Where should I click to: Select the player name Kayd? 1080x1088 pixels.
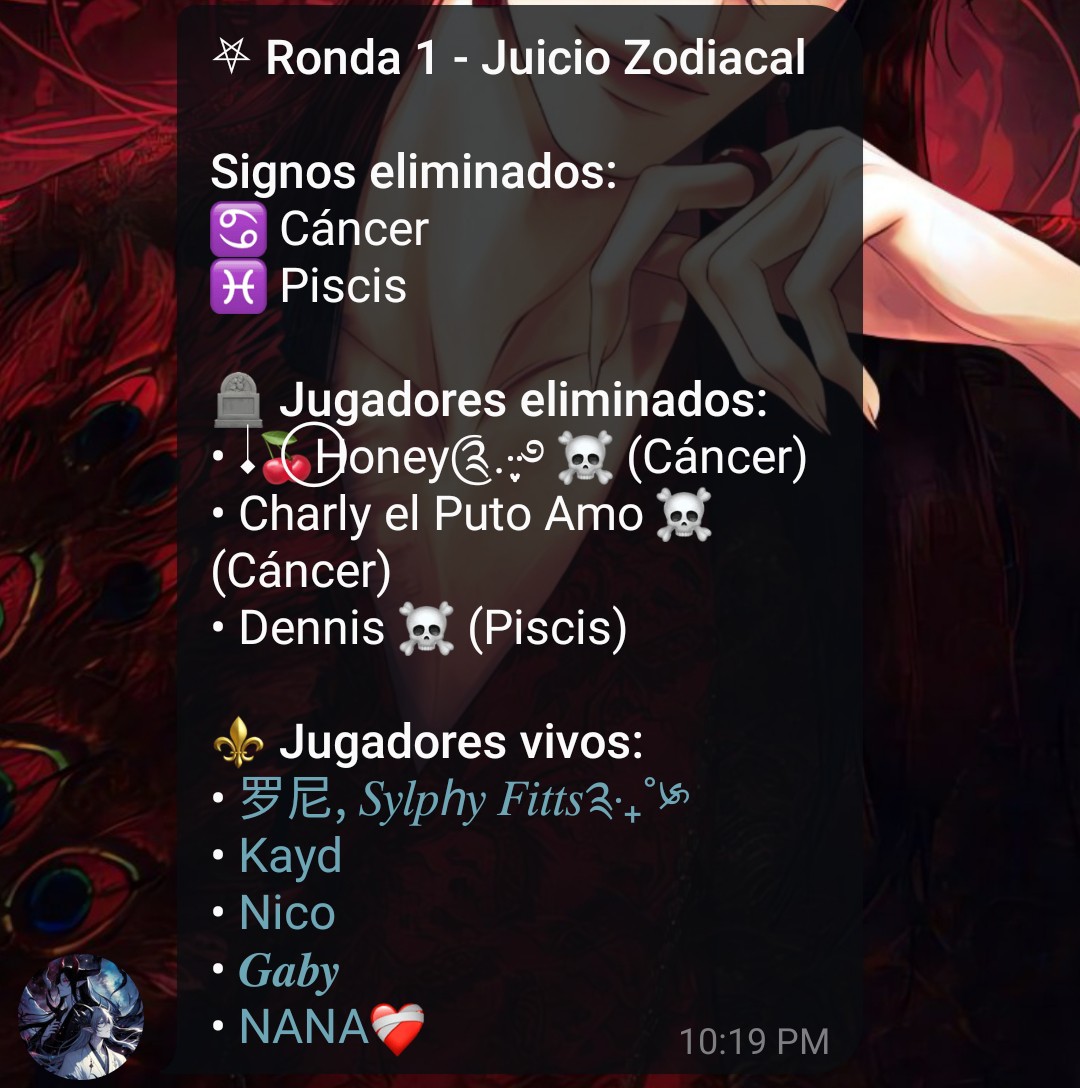[x=289, y=856]
